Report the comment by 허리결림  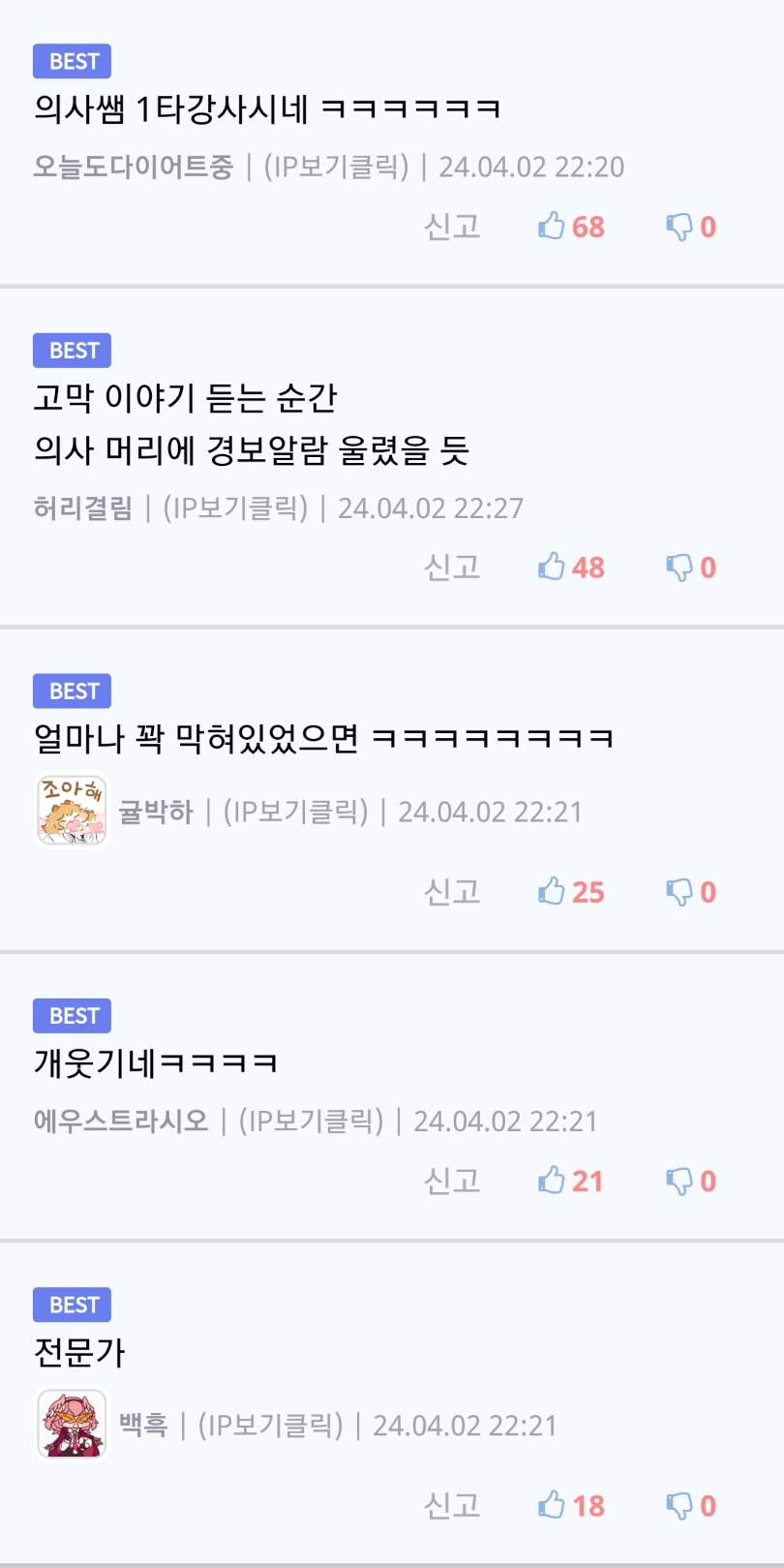click(452, 567)
